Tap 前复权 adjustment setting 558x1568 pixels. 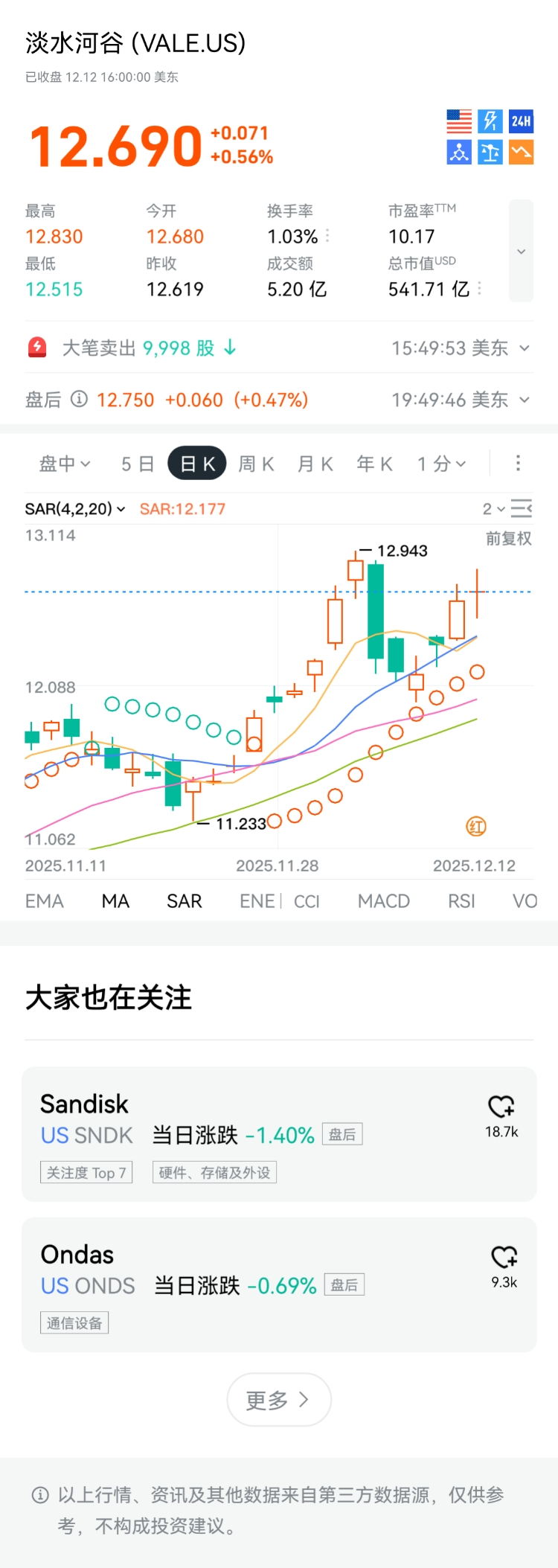coord(508,539)
